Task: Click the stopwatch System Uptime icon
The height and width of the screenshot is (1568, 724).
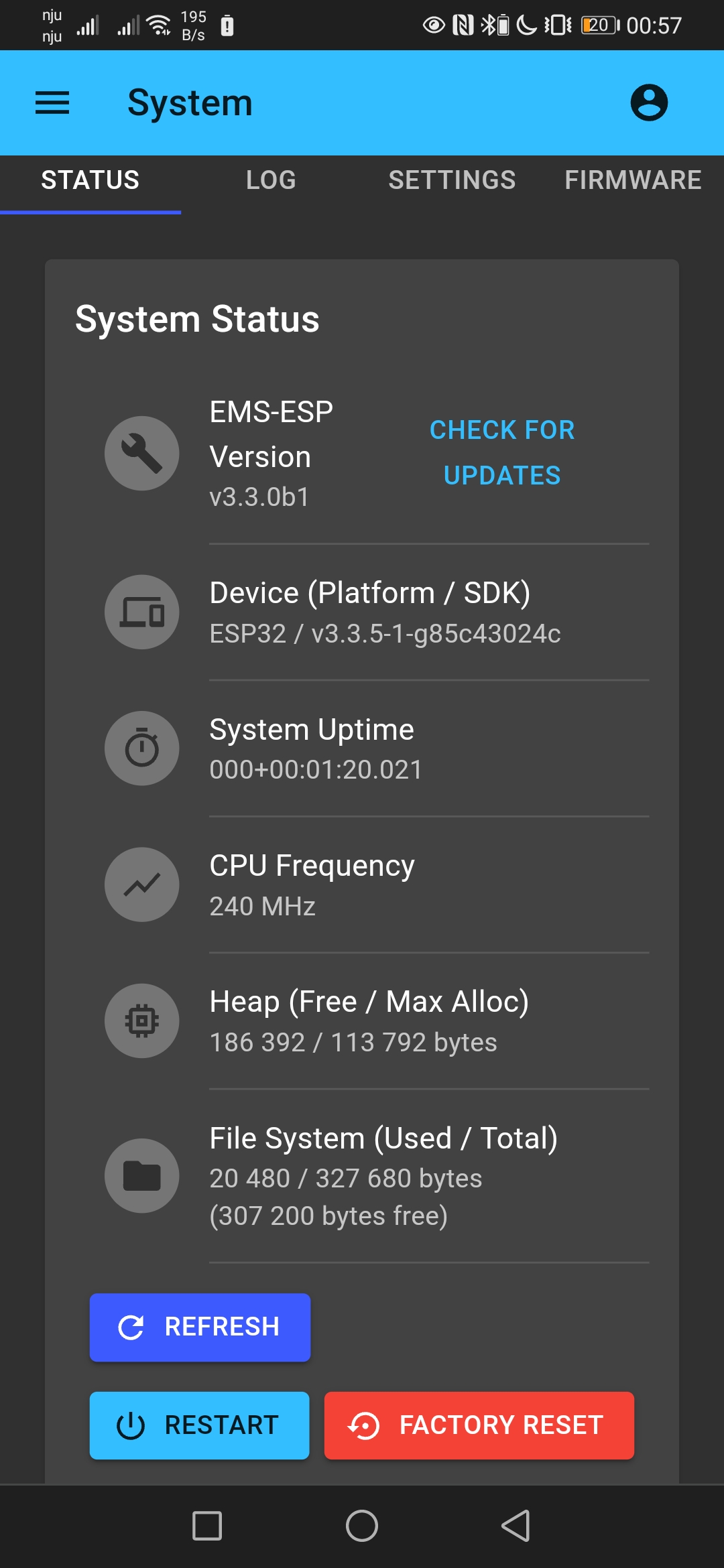Action: [x=141, y=748]
